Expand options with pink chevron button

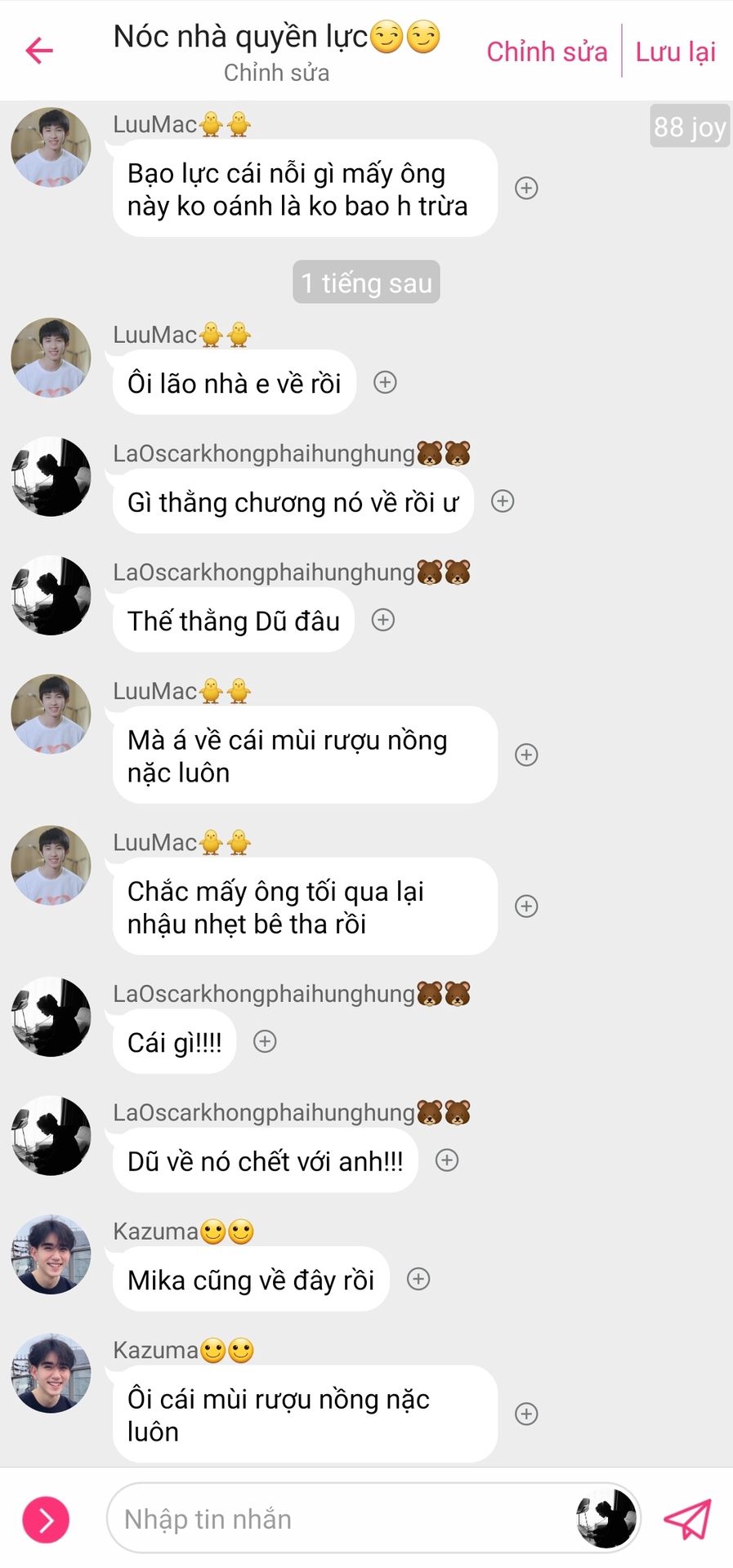point(46,1520)
